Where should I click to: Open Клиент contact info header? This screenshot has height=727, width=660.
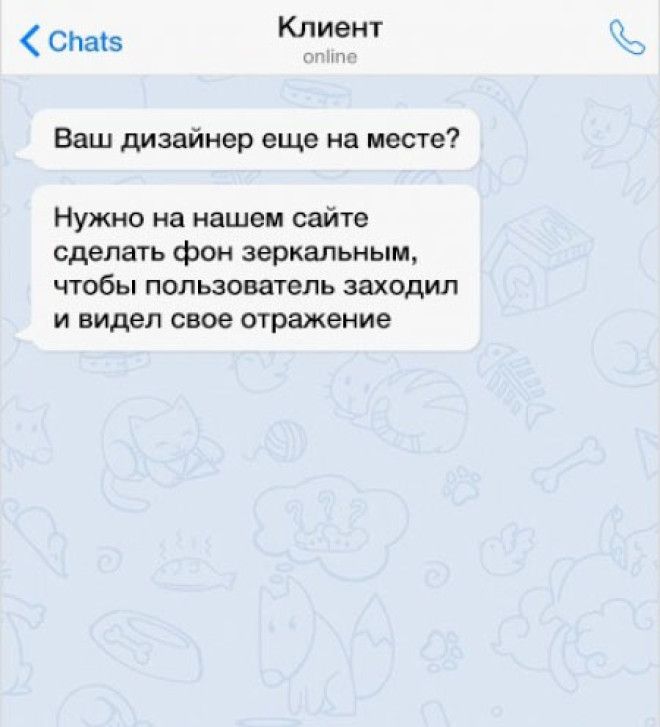[329, 38]
